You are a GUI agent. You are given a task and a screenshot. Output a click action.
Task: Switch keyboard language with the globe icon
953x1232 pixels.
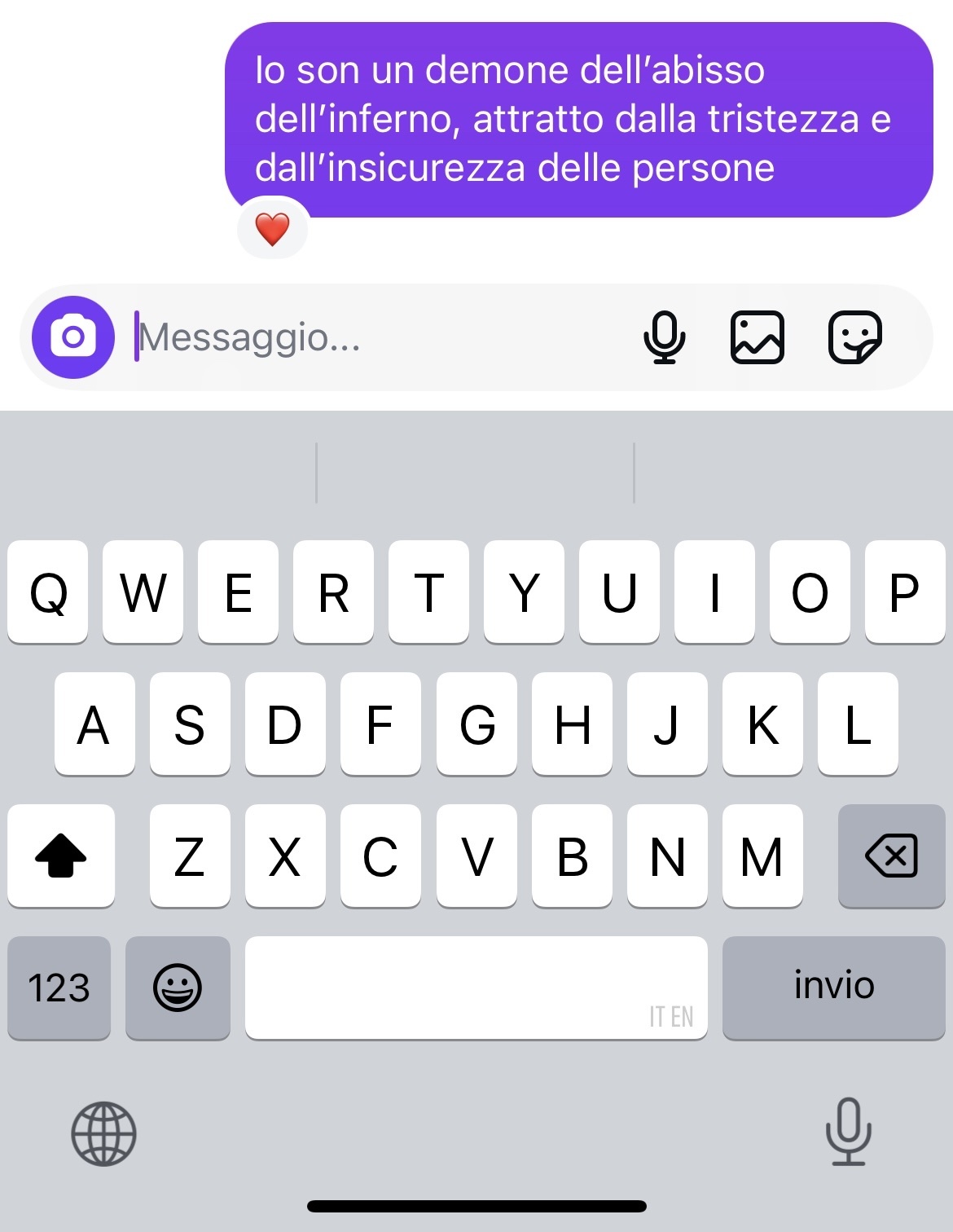103,1133
